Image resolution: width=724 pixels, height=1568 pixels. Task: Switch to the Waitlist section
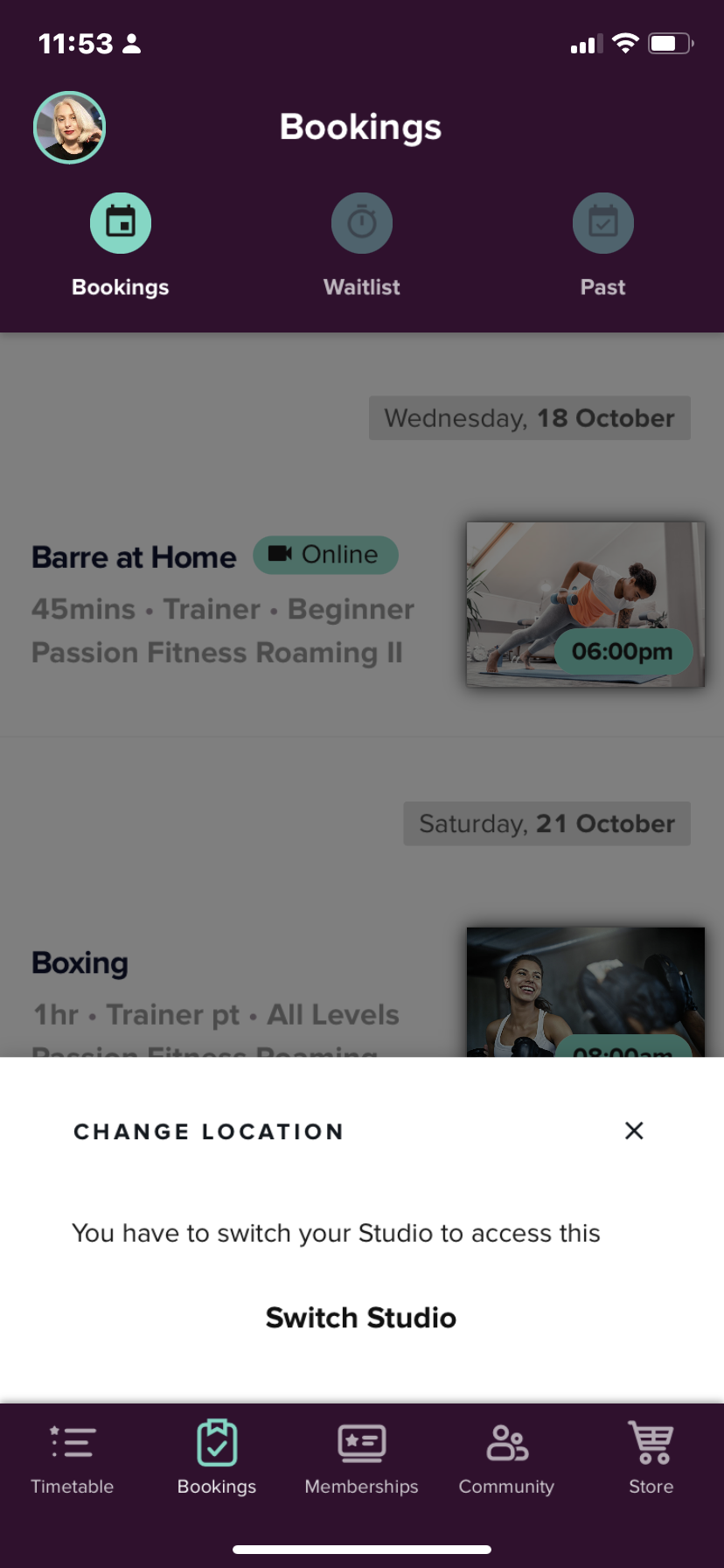coord(362,246)
